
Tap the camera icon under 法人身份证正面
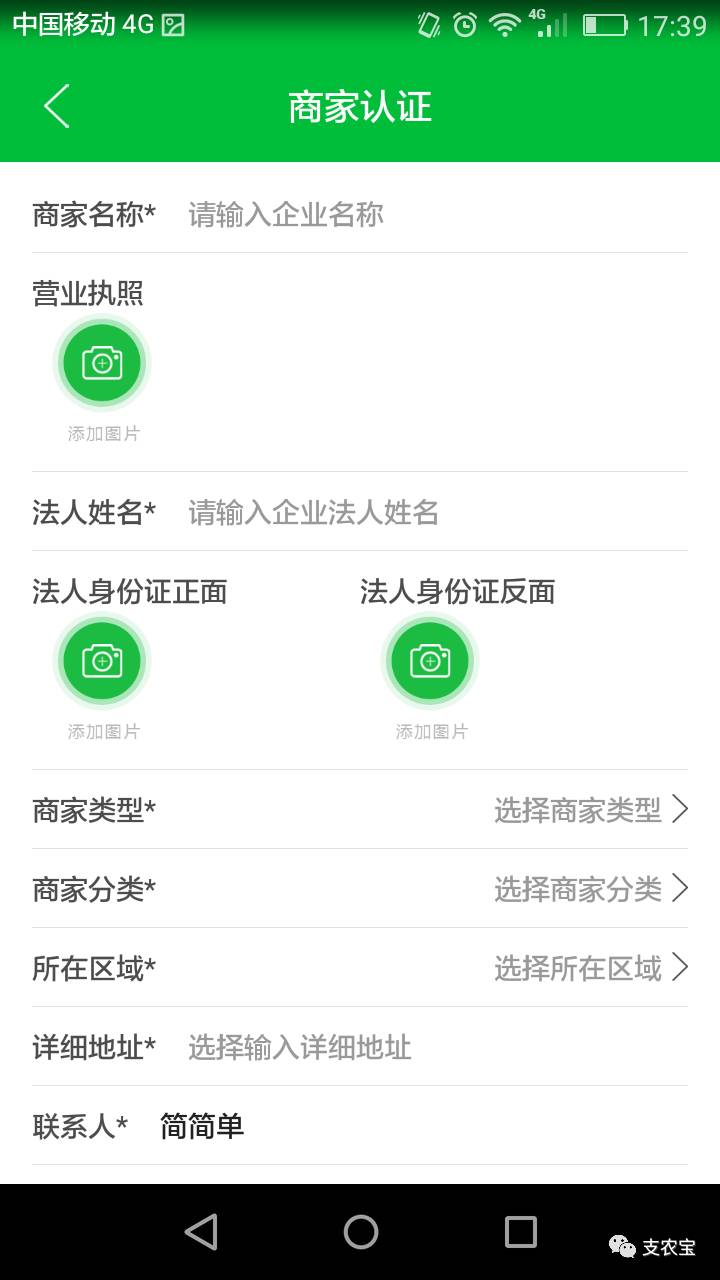pyautogui.click(x=101, y=660)
